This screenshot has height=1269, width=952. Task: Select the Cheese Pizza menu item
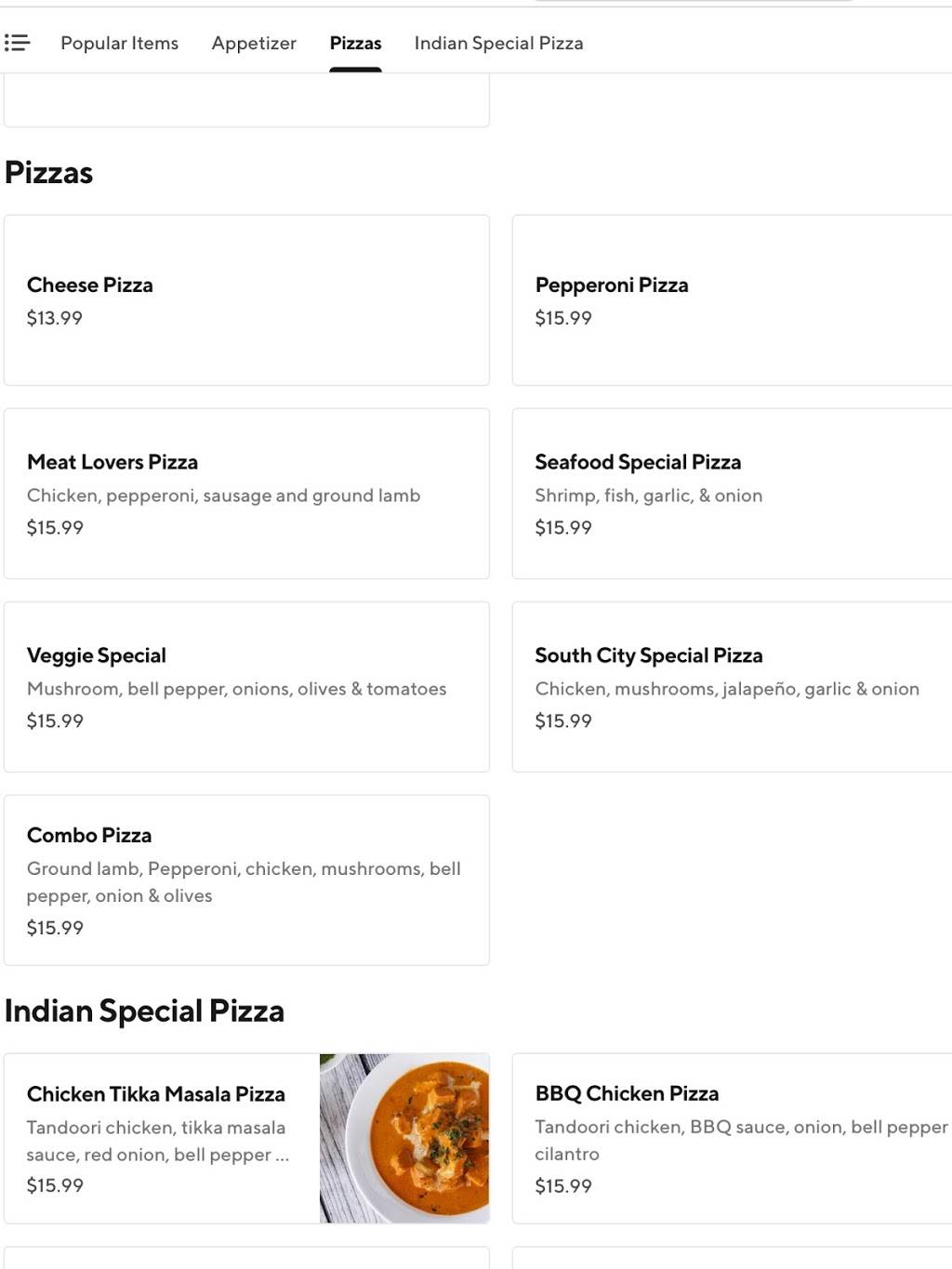pyautogui.click(x=246, y=300)
